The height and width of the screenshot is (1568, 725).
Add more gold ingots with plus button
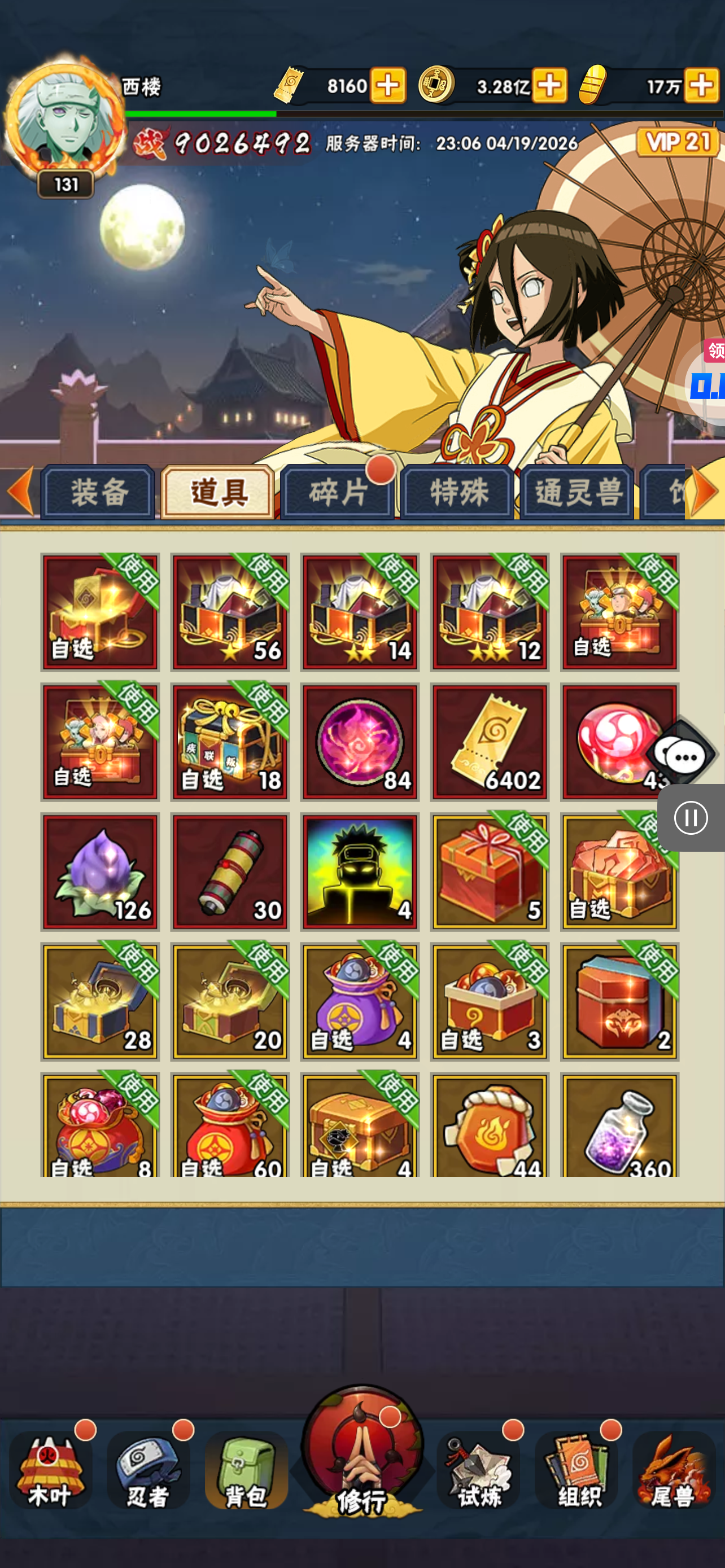[x=702, y=85]
